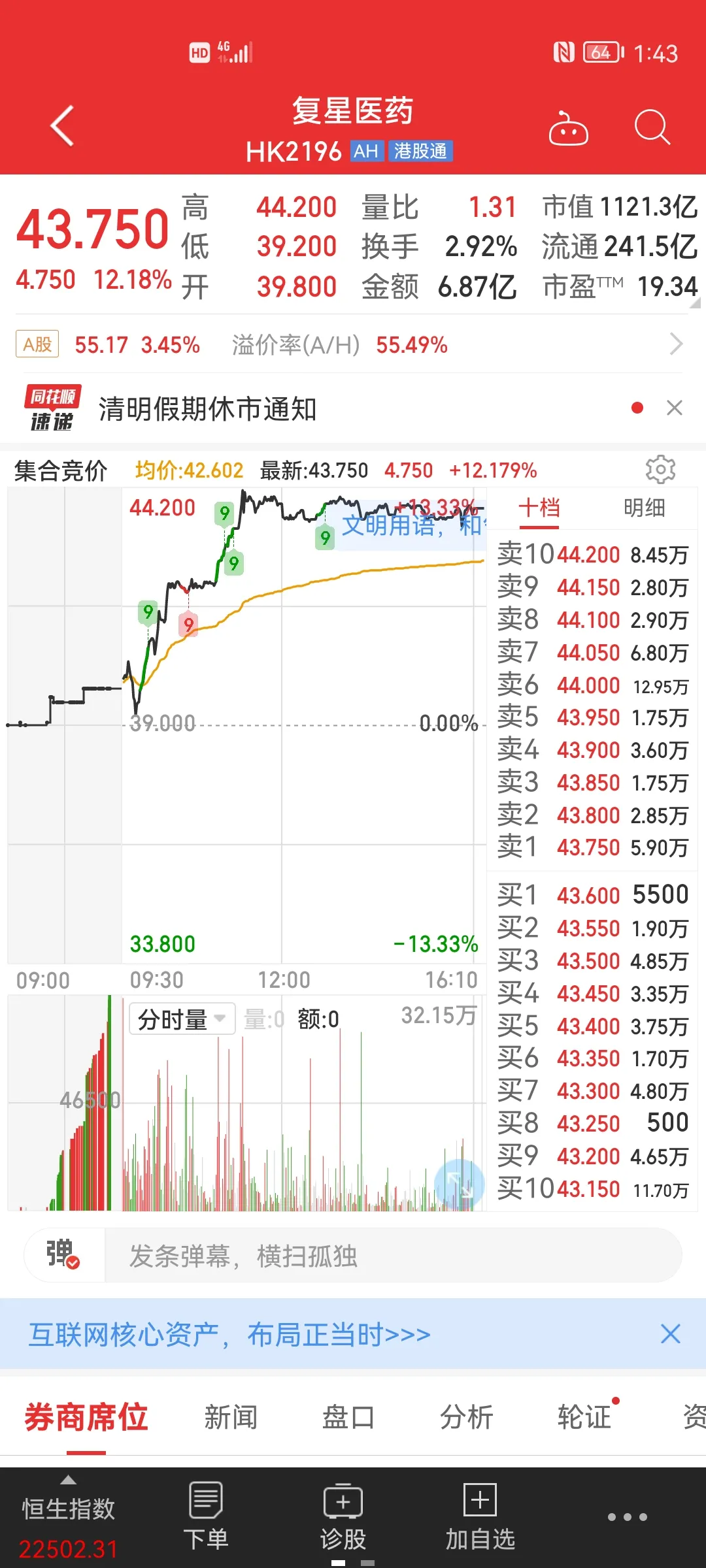Image resolution: width=706 pixels, height=1568 pixels.
Task: Open the 互联网核心资产 promotion link
Action: (230, 1334)
